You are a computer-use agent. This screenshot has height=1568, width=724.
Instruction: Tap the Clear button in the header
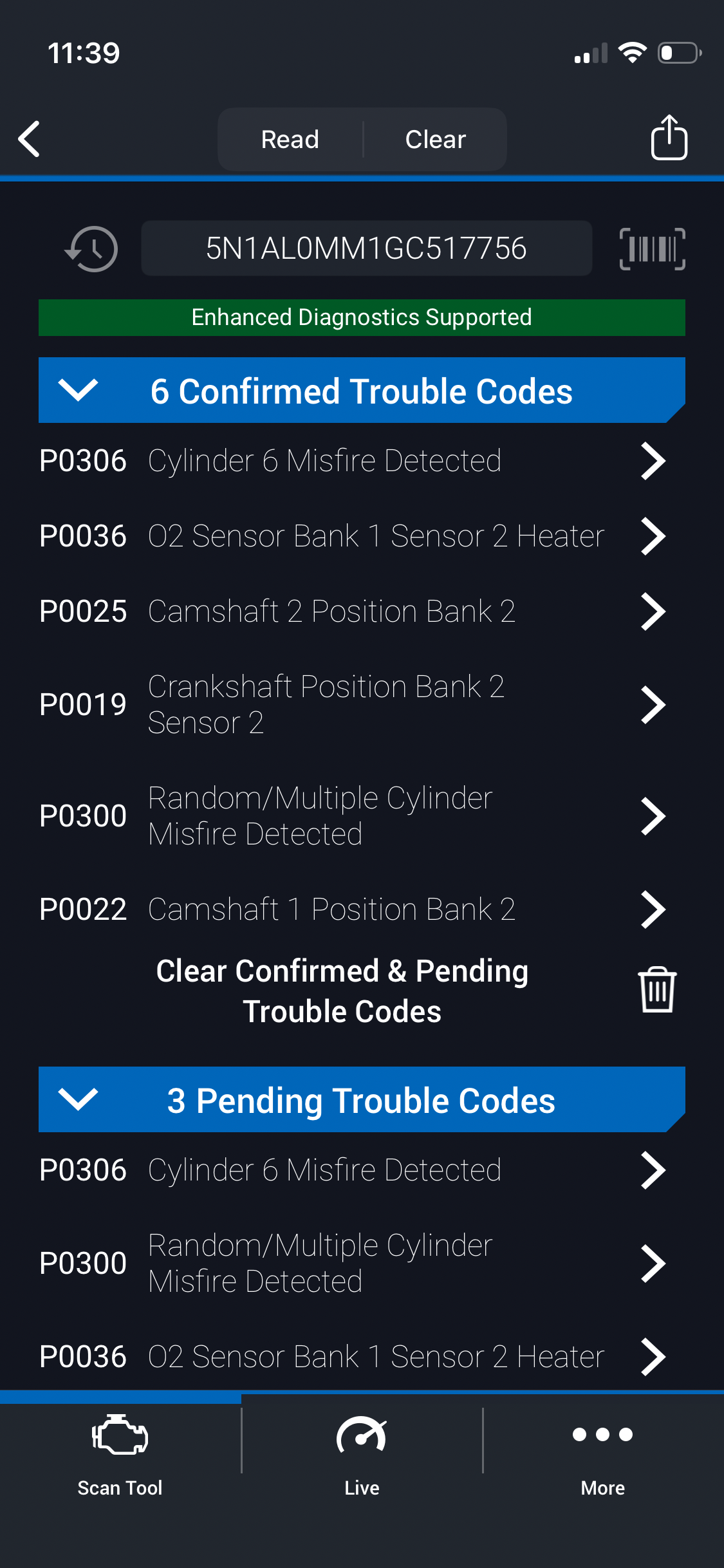[435, 139]
